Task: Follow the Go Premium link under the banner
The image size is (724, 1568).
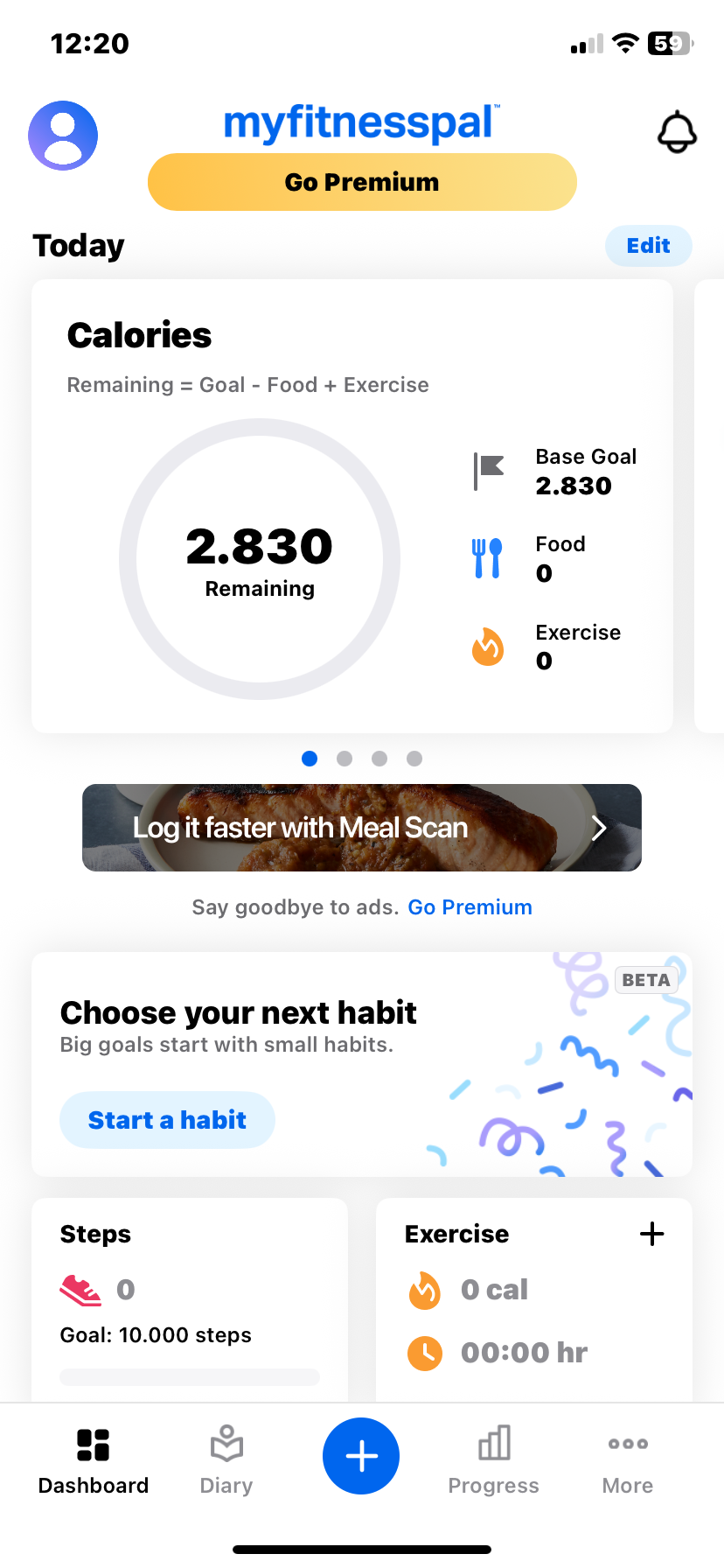Action: click(x=470, y=907)
